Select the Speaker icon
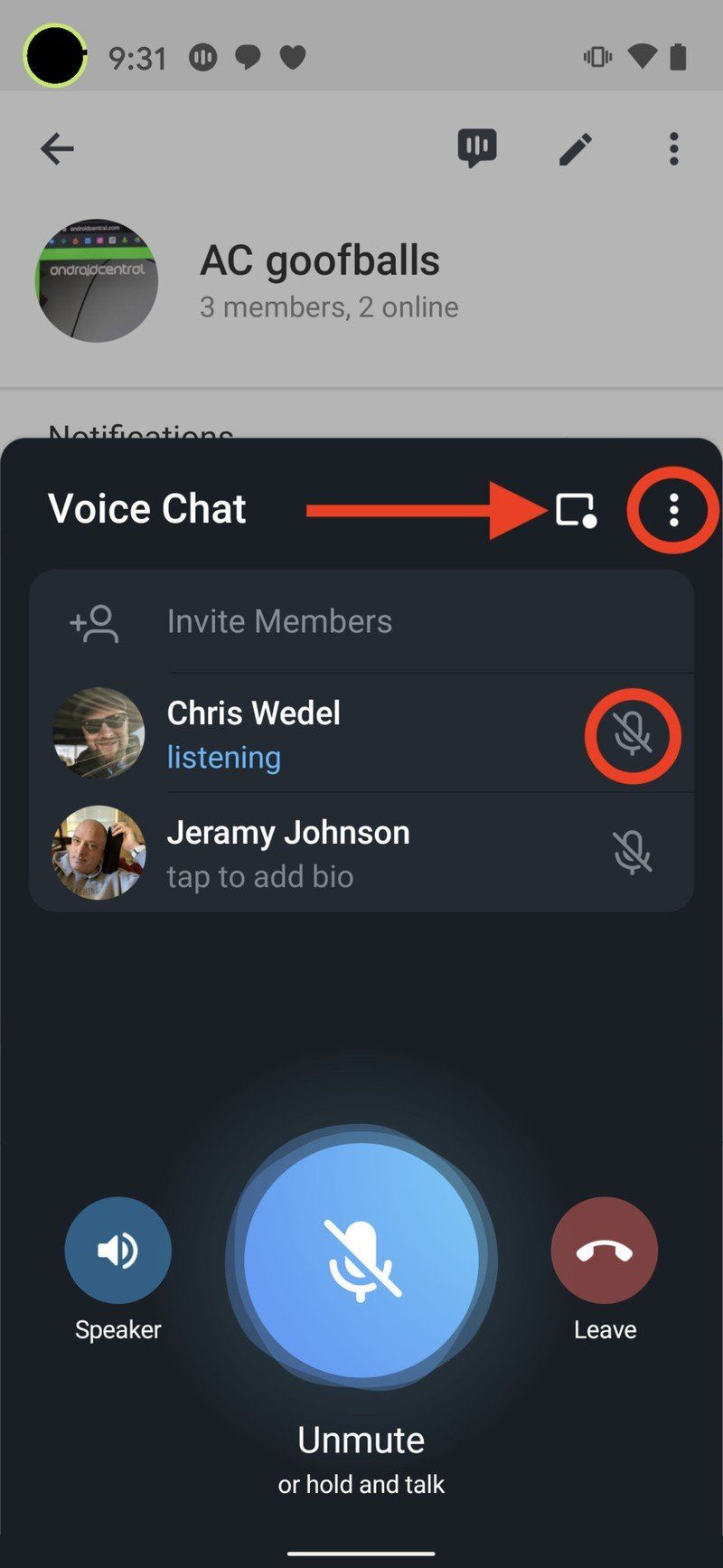 [x=117, y=1249]
